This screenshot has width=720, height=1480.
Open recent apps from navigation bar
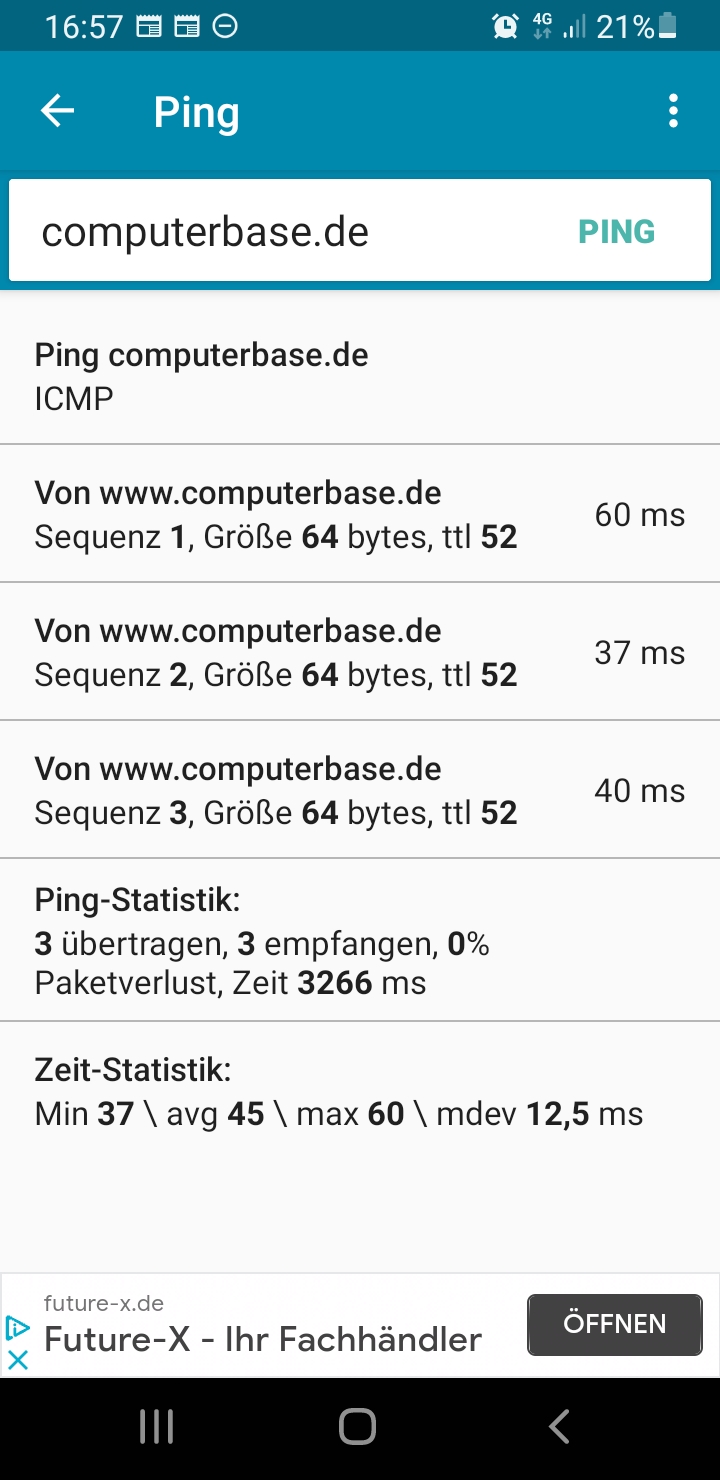coord(156,1427)
